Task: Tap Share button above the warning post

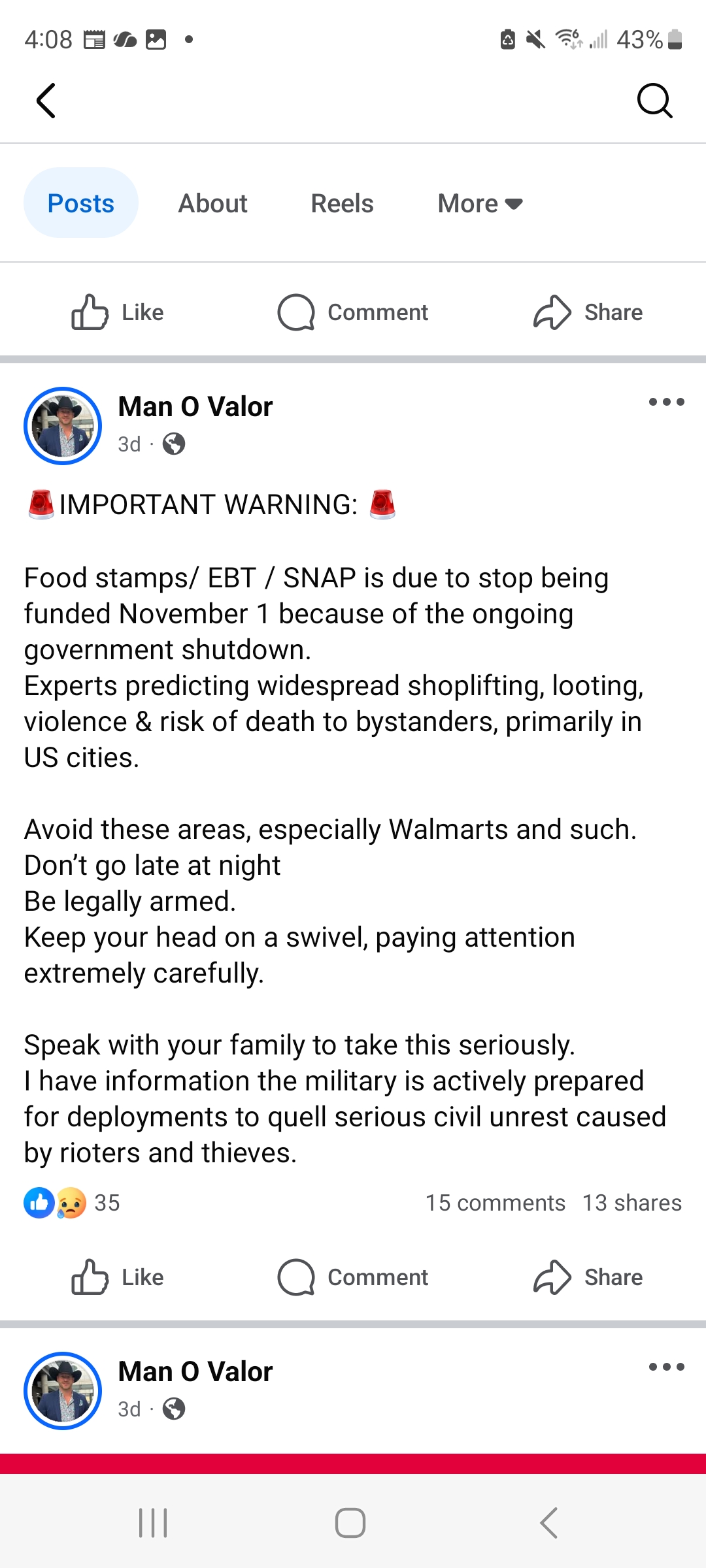Action: click(588, 312)
